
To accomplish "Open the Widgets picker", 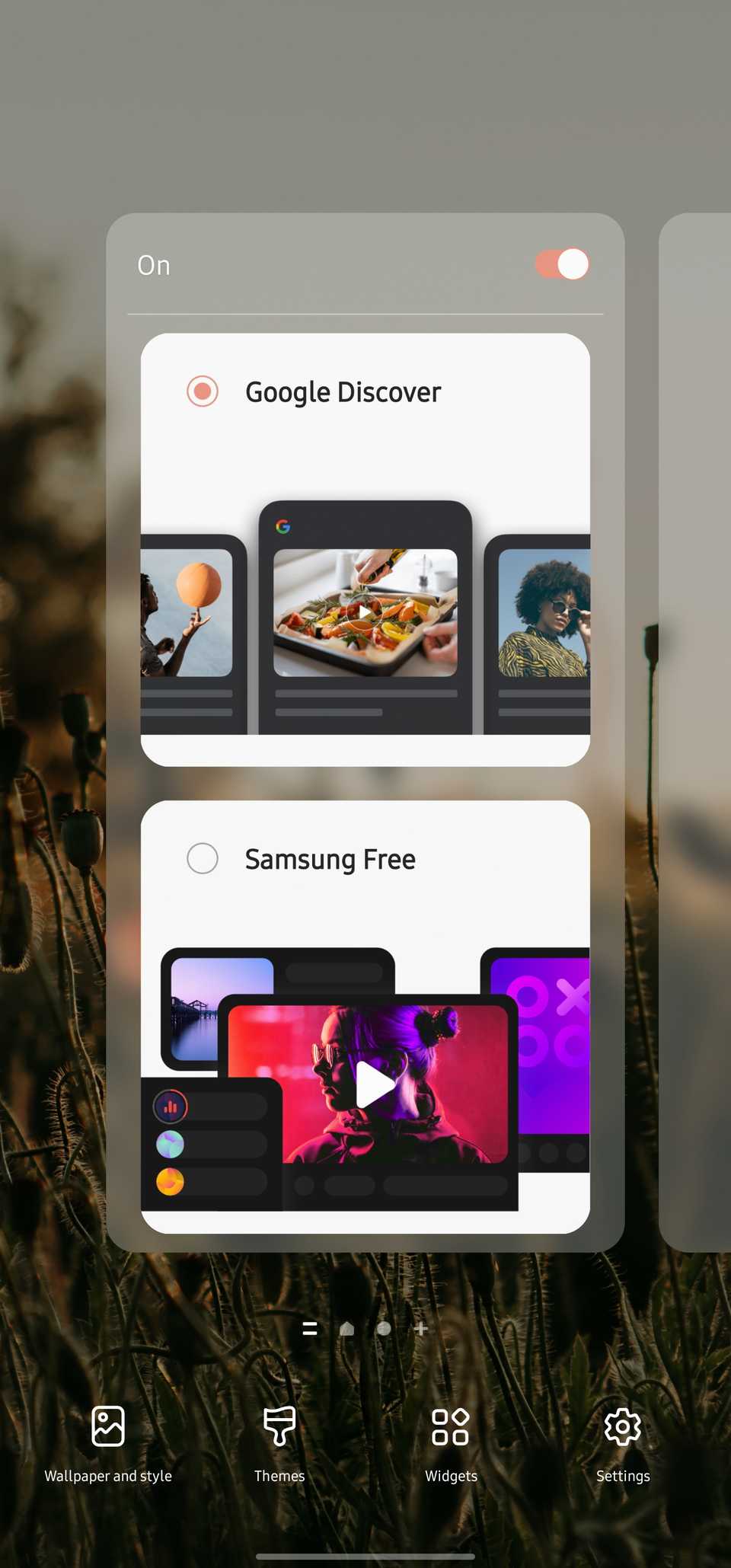I will [x=451, y=1442].
